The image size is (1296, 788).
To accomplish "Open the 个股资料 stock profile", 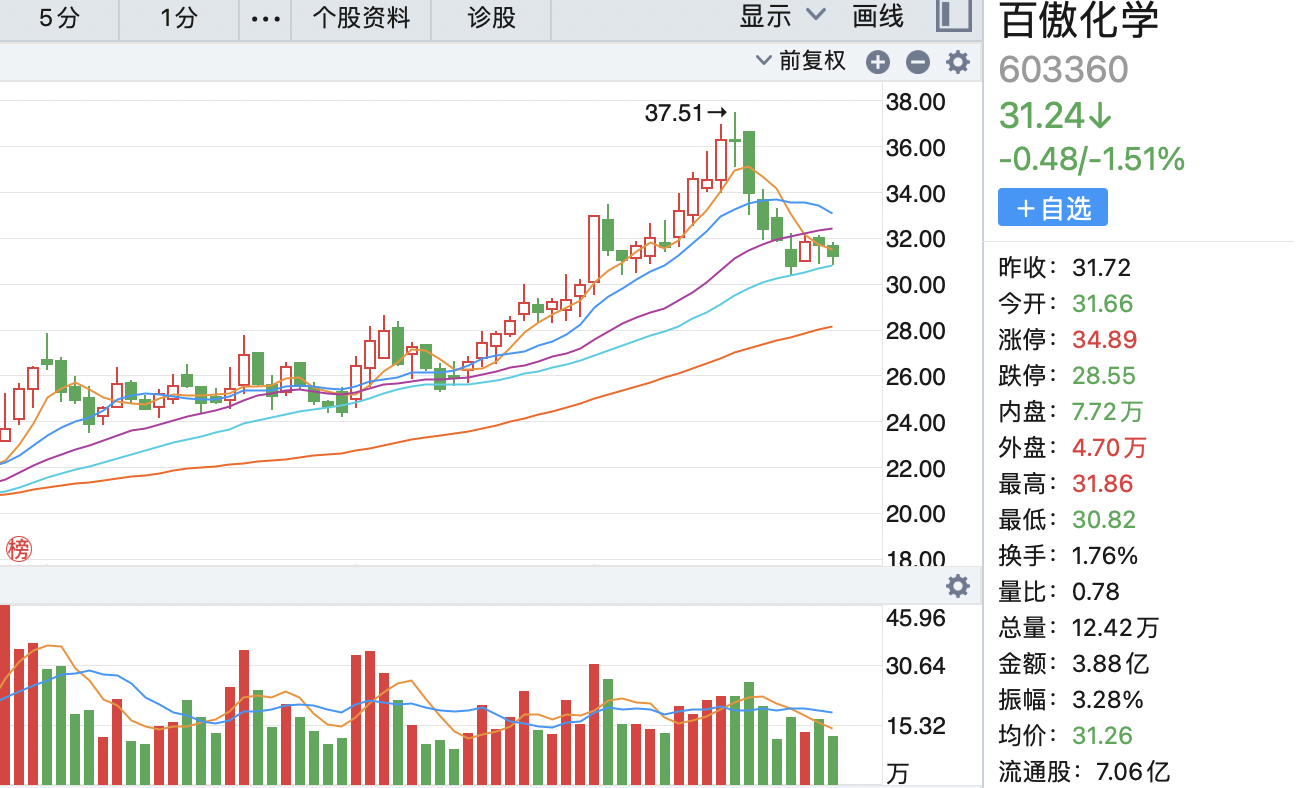I will click(361, 18).
